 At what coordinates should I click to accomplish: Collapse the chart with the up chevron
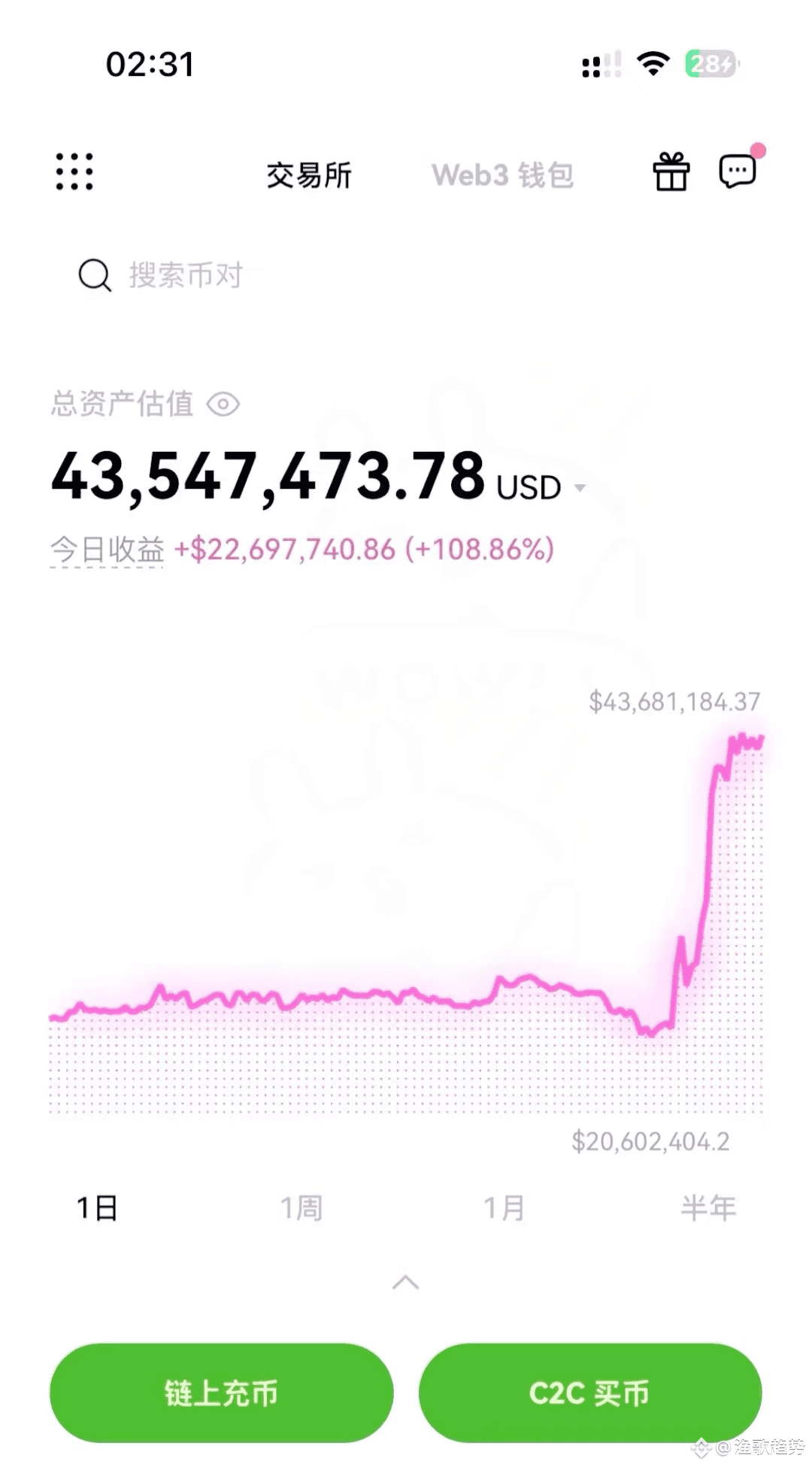pos(405,1282)
